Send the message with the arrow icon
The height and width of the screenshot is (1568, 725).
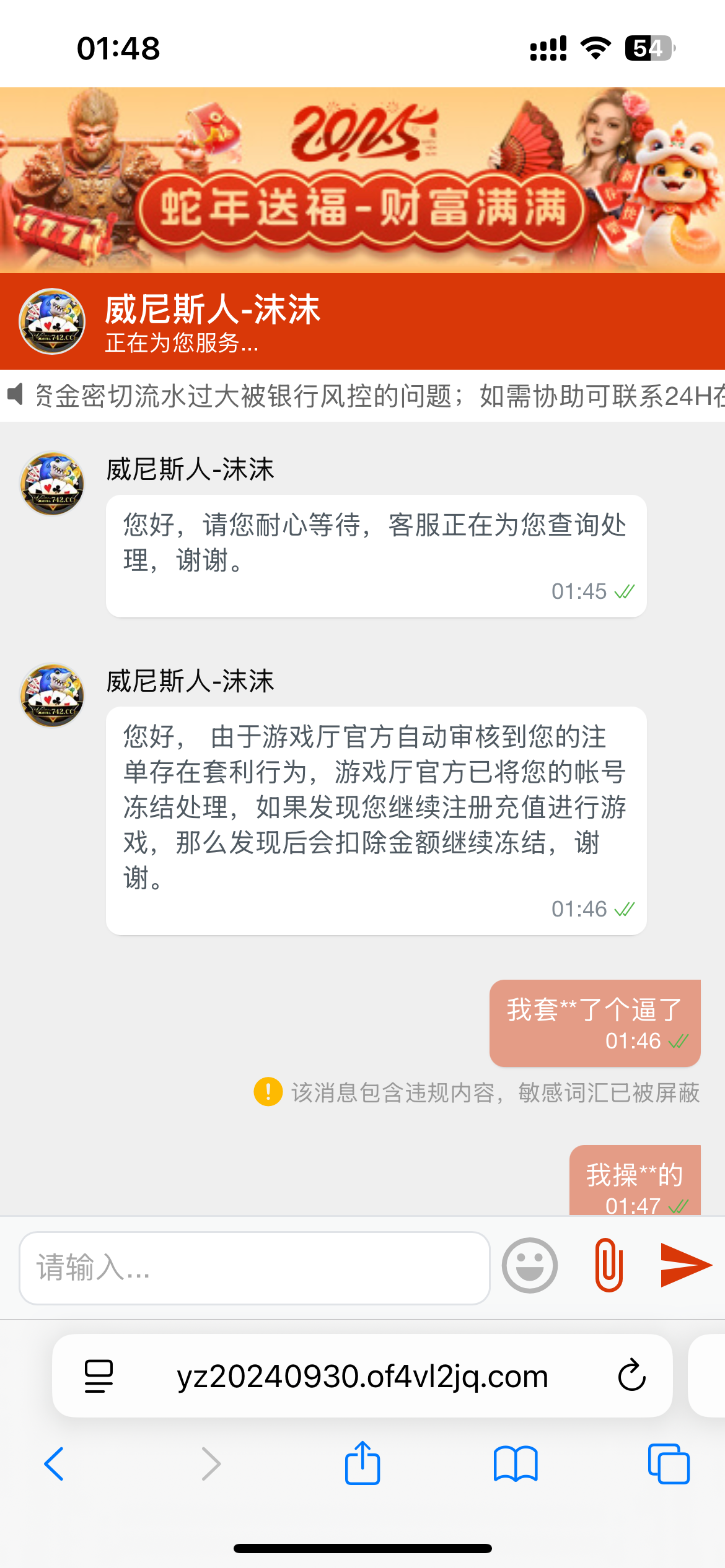pyautogui.click(x=685, y=1265)
